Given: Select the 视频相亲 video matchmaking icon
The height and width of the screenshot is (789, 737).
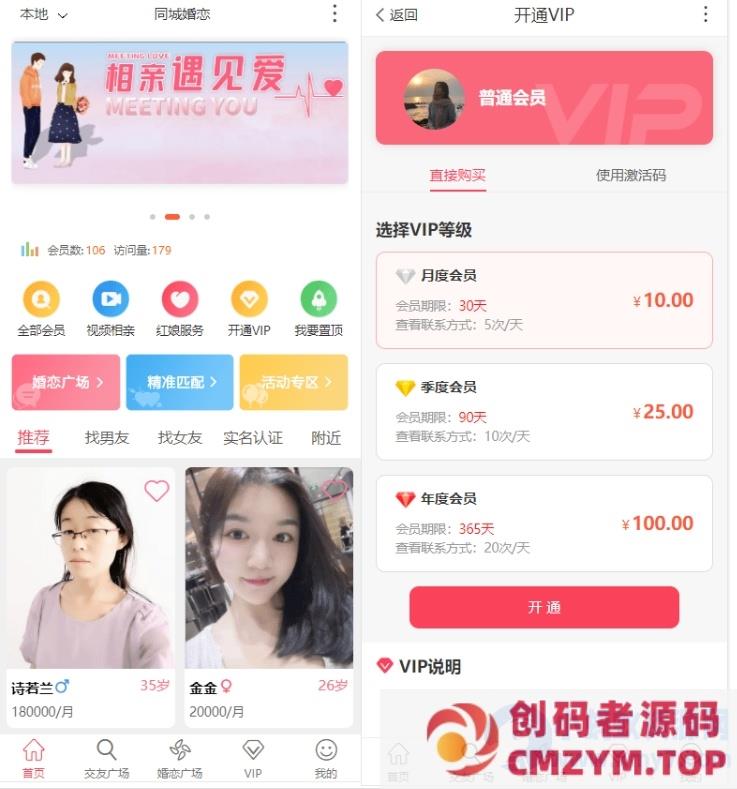Looking at the screenshot, I should pos(110,296).
